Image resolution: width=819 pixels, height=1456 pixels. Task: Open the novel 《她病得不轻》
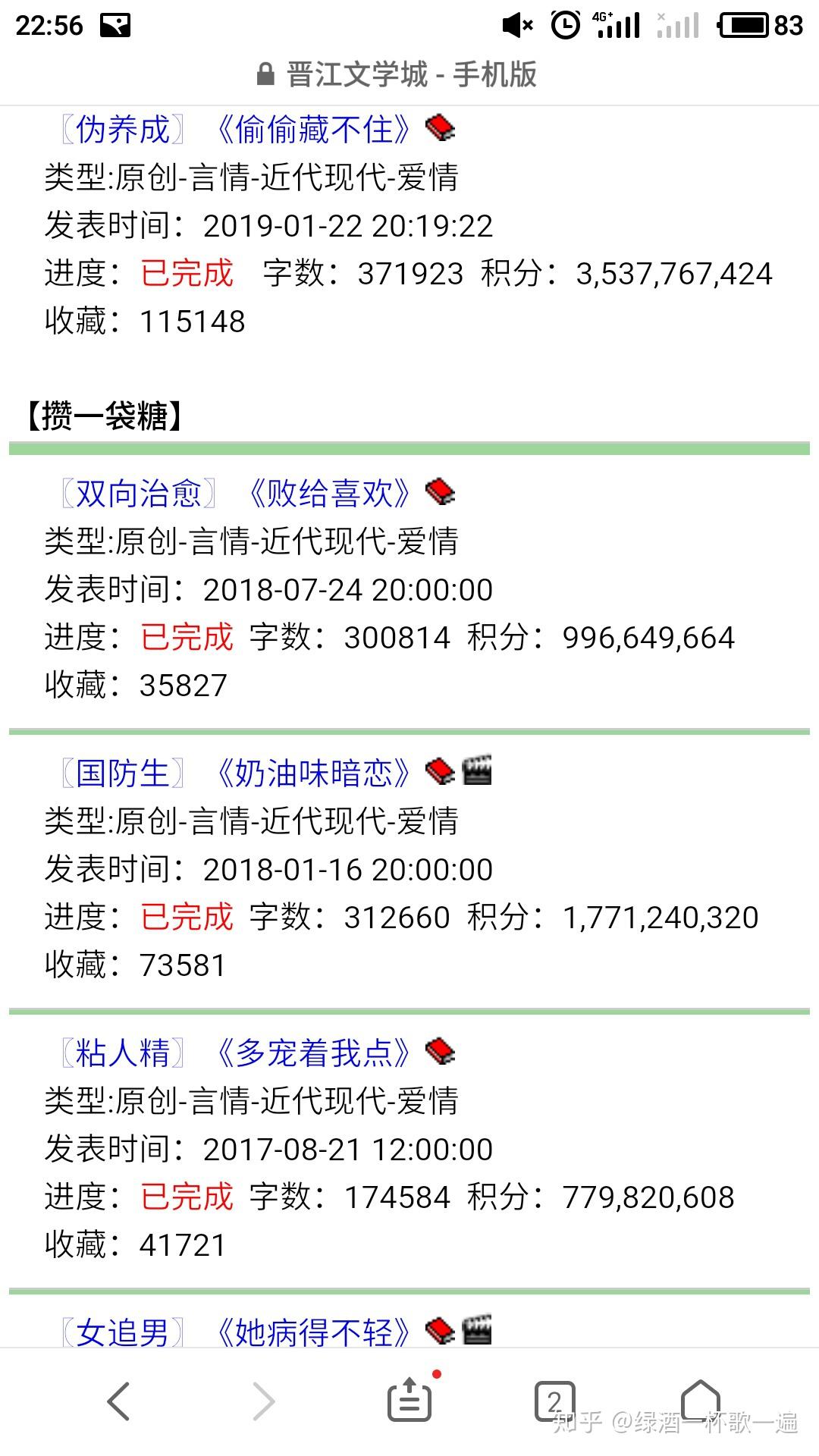click(x=312, y=1332)
